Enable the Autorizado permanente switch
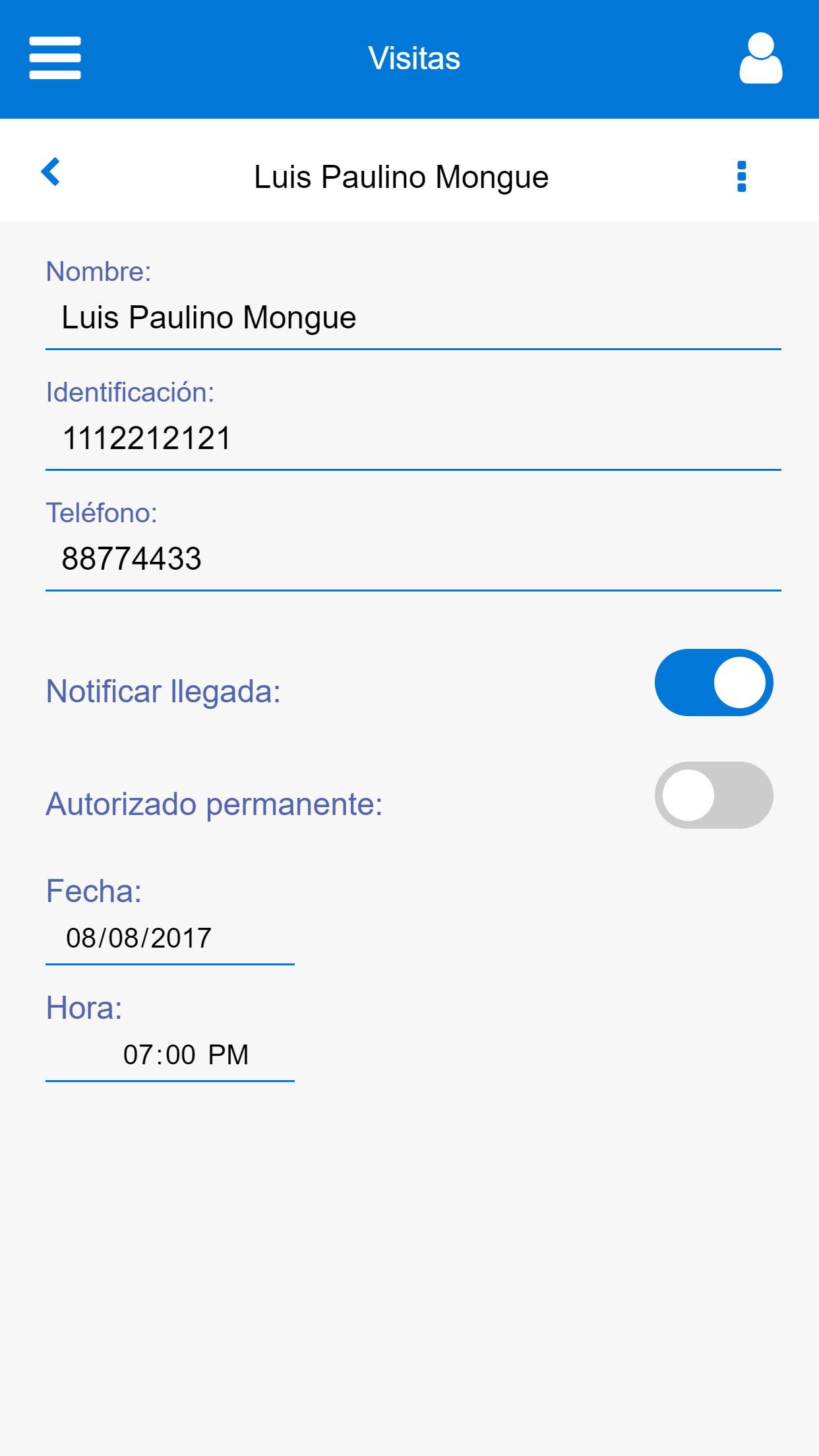 pos(713,795)
